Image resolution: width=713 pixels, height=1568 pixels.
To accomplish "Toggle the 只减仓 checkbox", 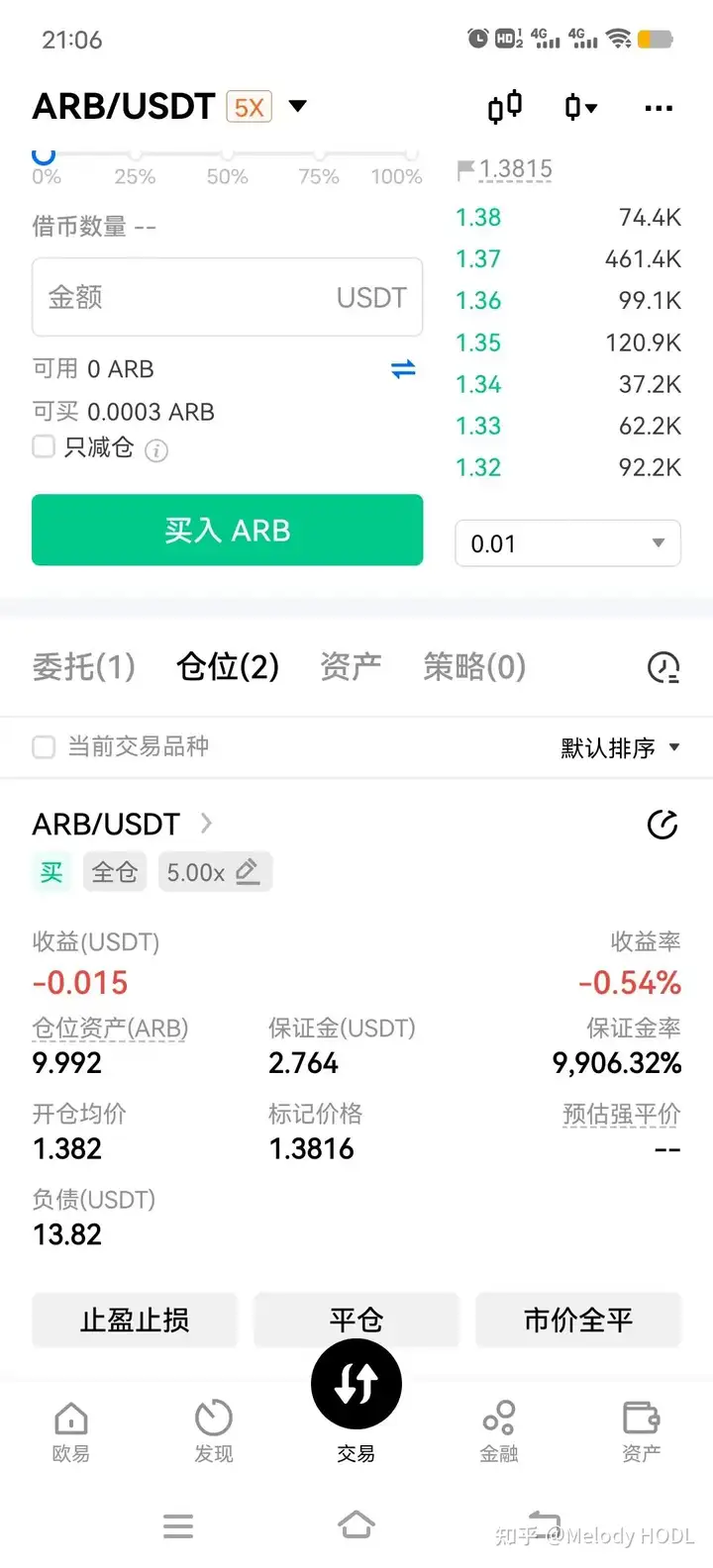I will (45, 447).
